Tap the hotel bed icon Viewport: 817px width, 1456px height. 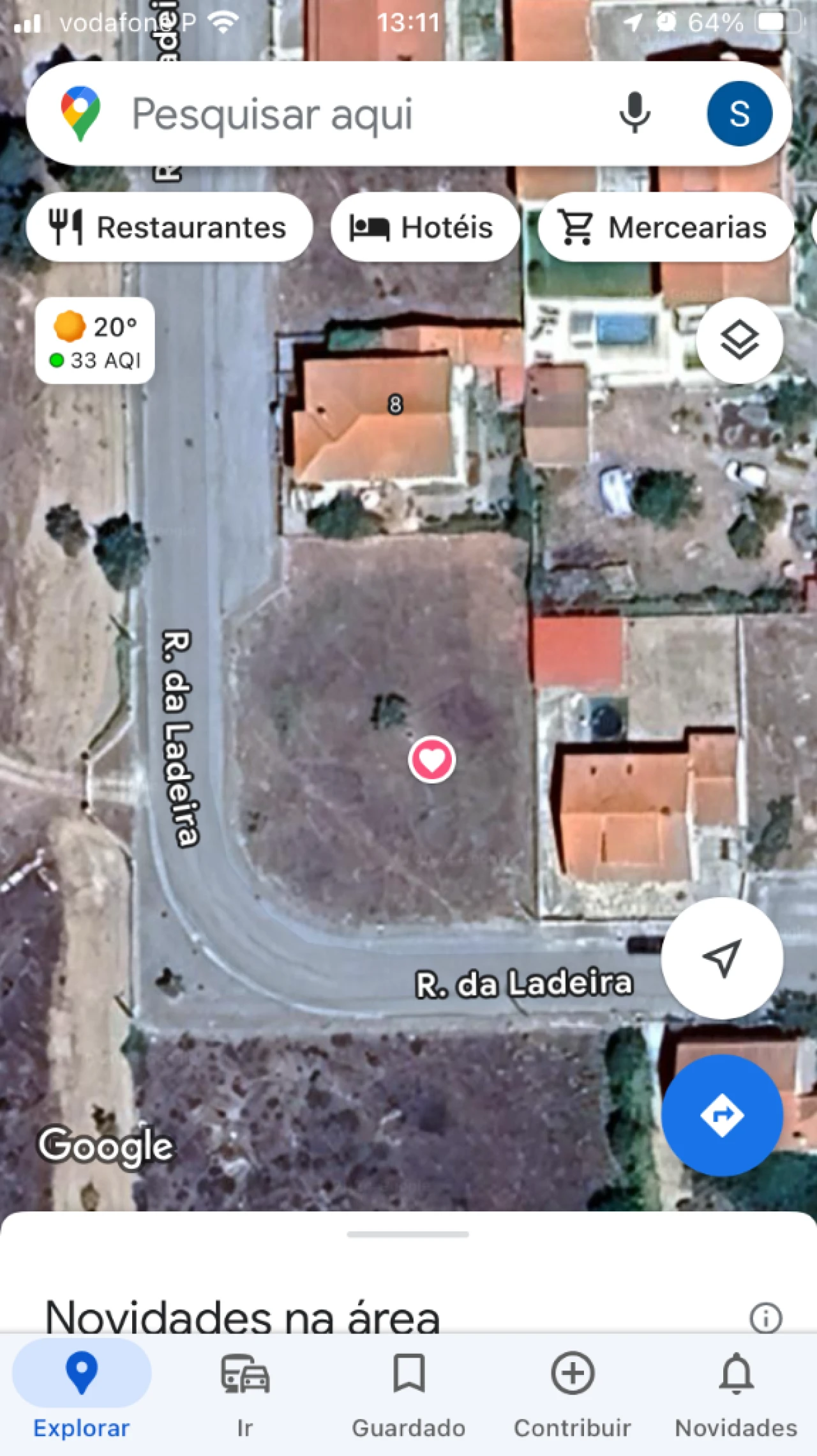(x=369, y=227)
